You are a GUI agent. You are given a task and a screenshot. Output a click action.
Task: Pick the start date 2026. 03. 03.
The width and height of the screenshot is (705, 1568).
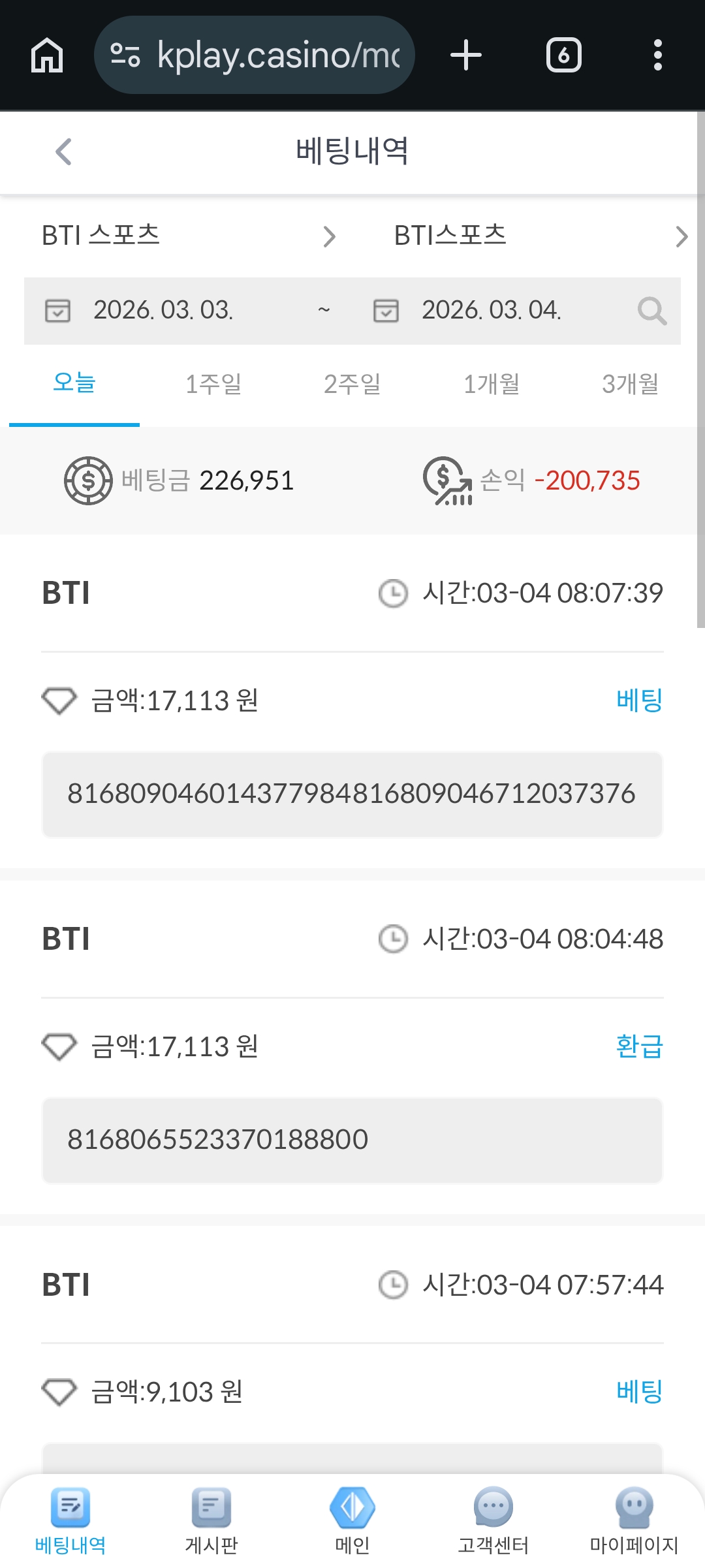(163, 310)
